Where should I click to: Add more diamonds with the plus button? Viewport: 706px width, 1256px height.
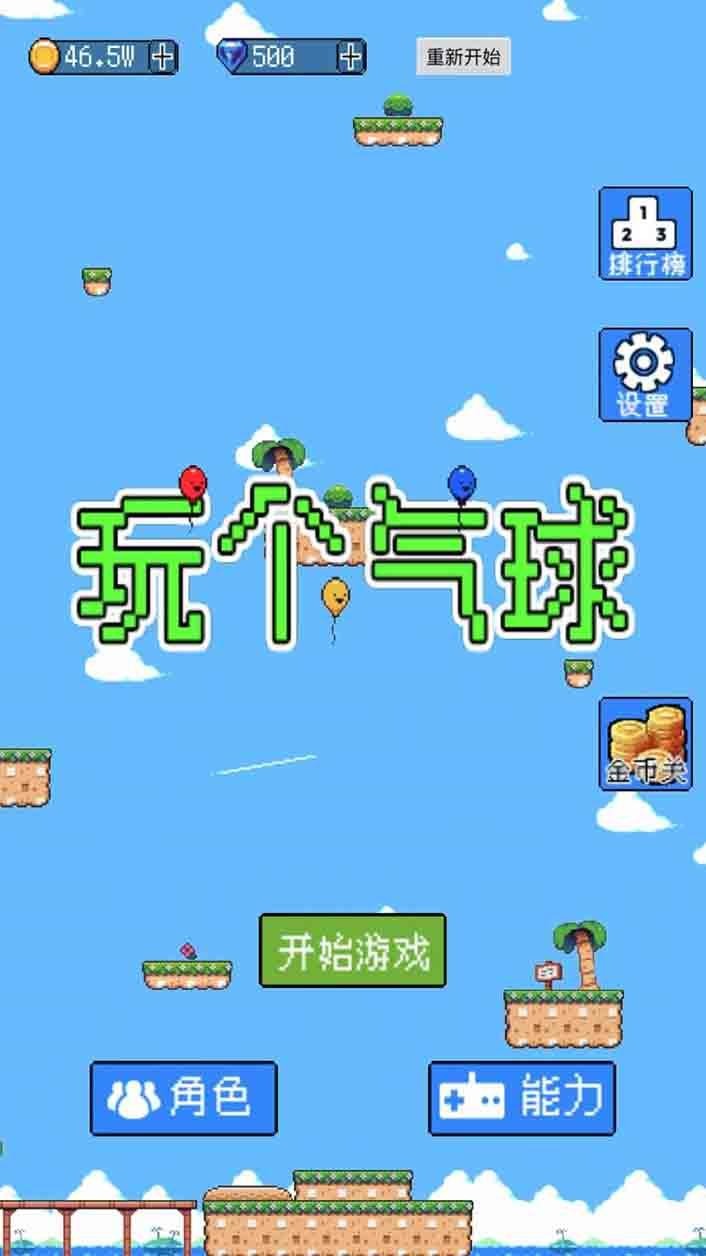[350, 57]
